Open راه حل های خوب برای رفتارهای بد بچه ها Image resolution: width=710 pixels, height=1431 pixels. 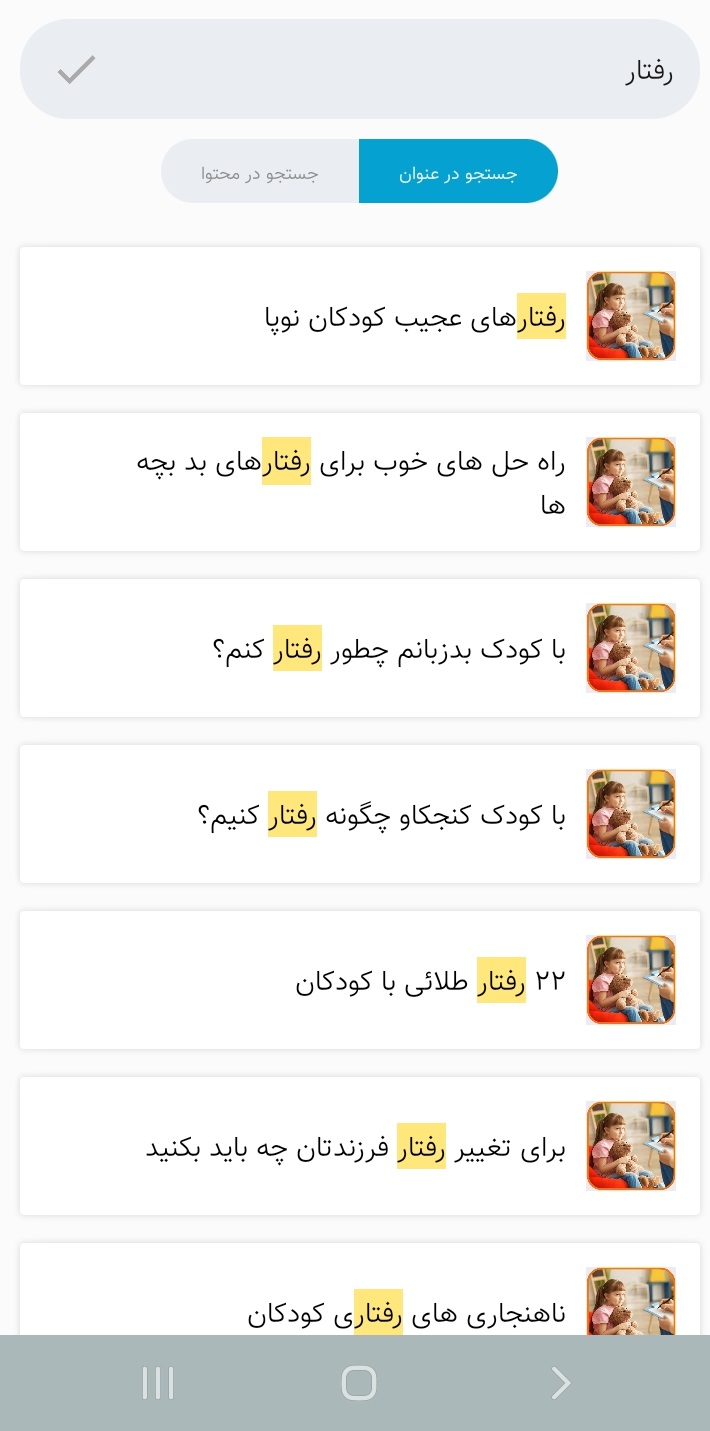point(360,482)
